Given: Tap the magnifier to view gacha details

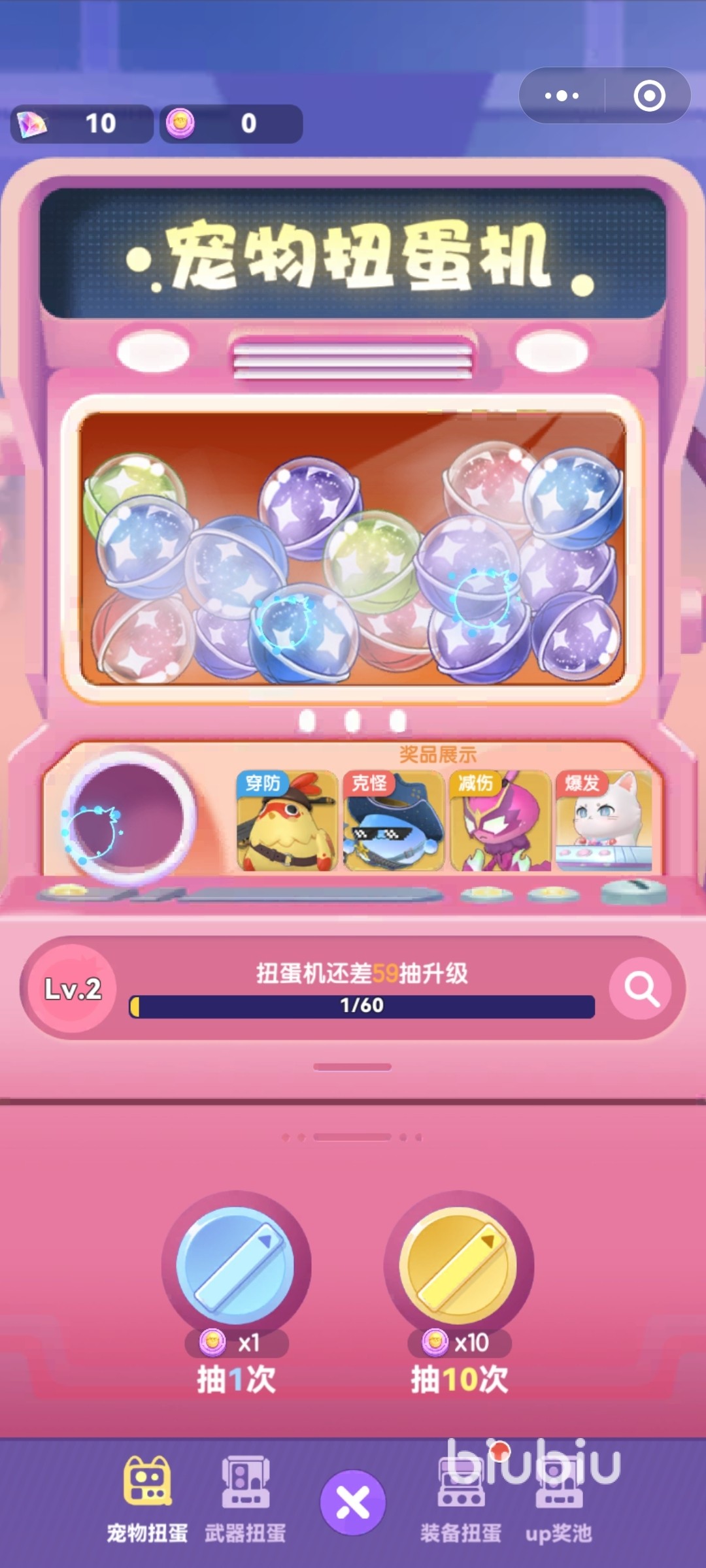Looking at the screenshot, I should 641,988.
